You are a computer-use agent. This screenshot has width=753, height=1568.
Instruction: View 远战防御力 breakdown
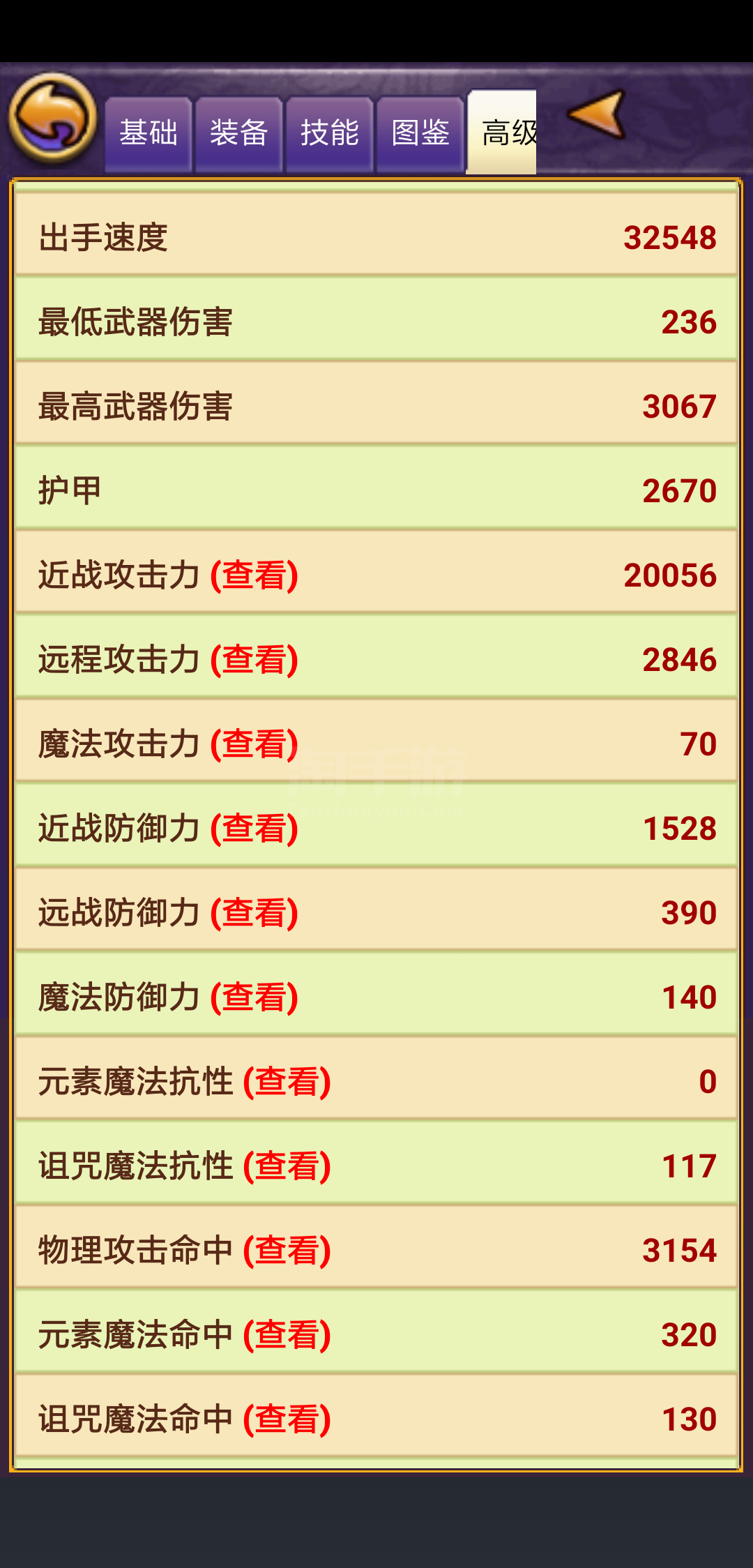pyautogui.click(x=254, y=913)
